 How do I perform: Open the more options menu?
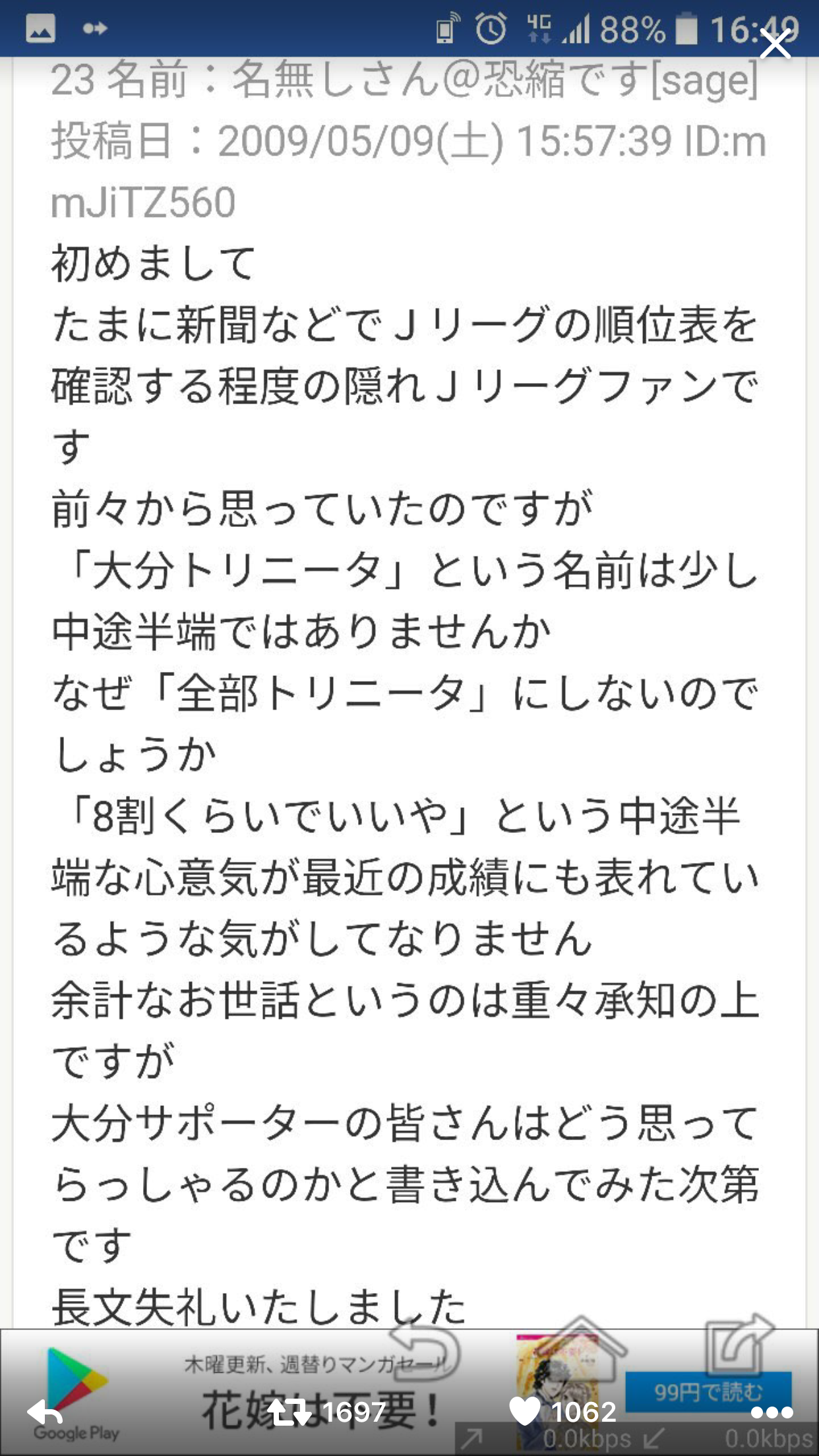coord(772,1412)
